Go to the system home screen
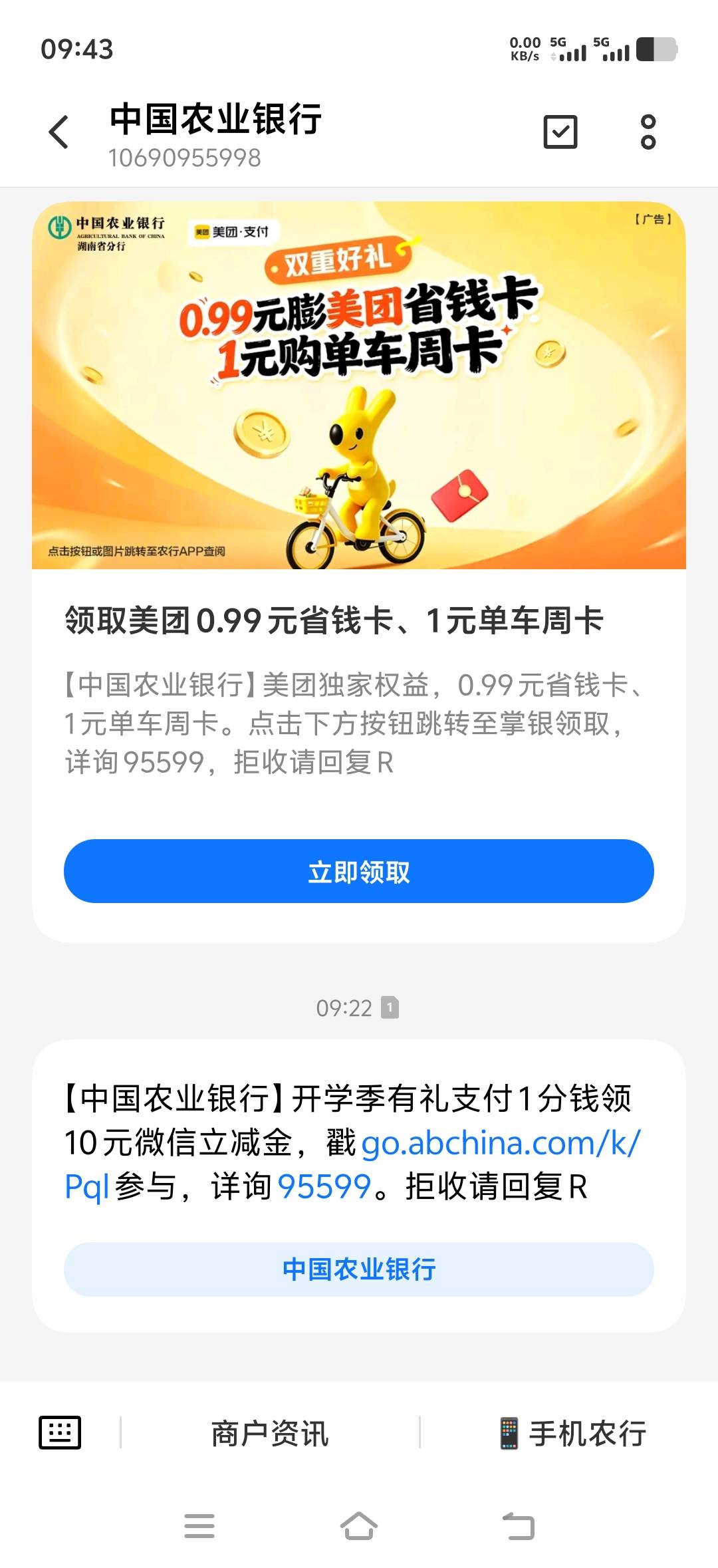 [359, 1525]
